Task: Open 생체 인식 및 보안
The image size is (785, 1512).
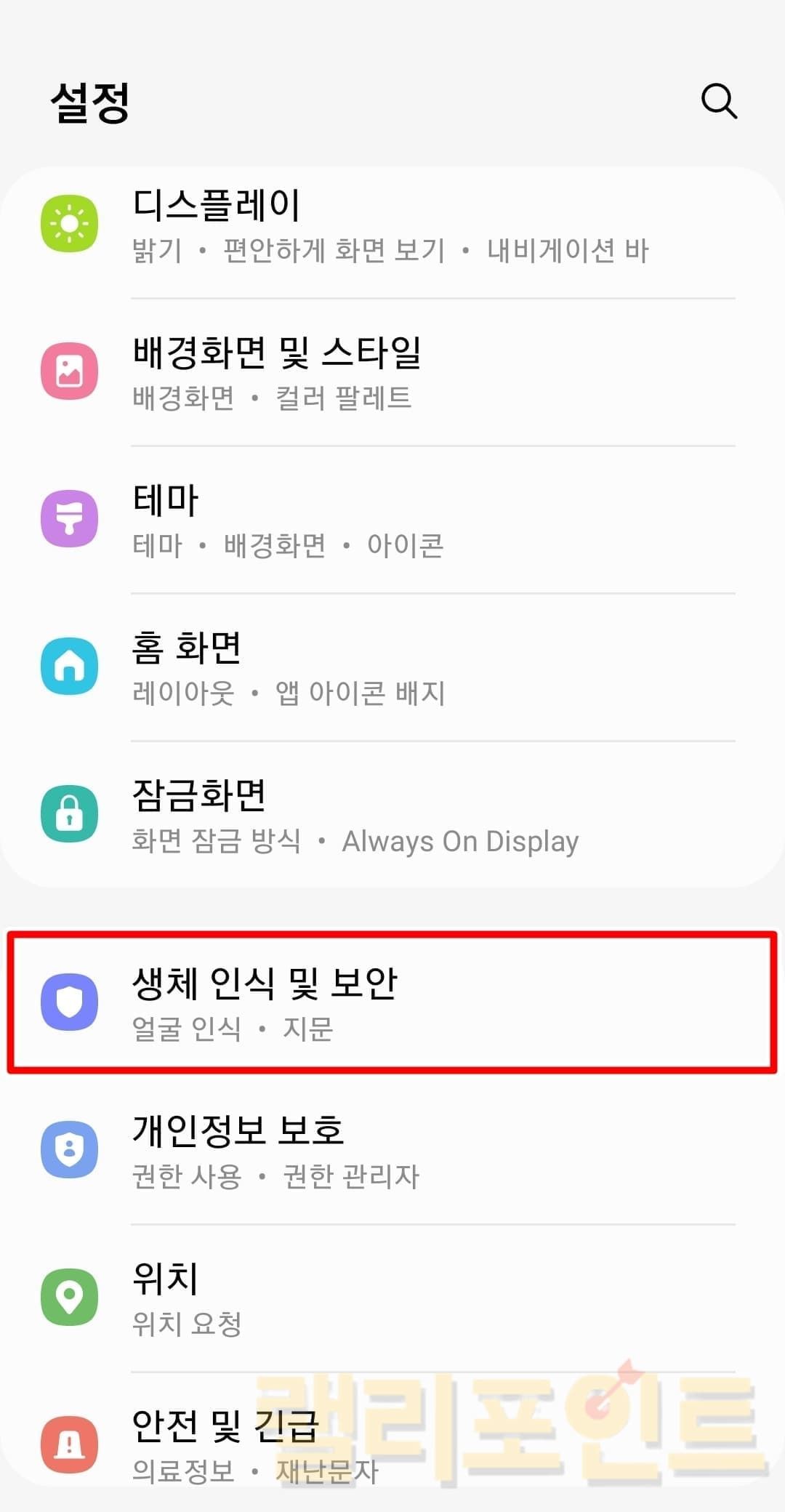Action: pyautogui.click(x=392, y=1003)
